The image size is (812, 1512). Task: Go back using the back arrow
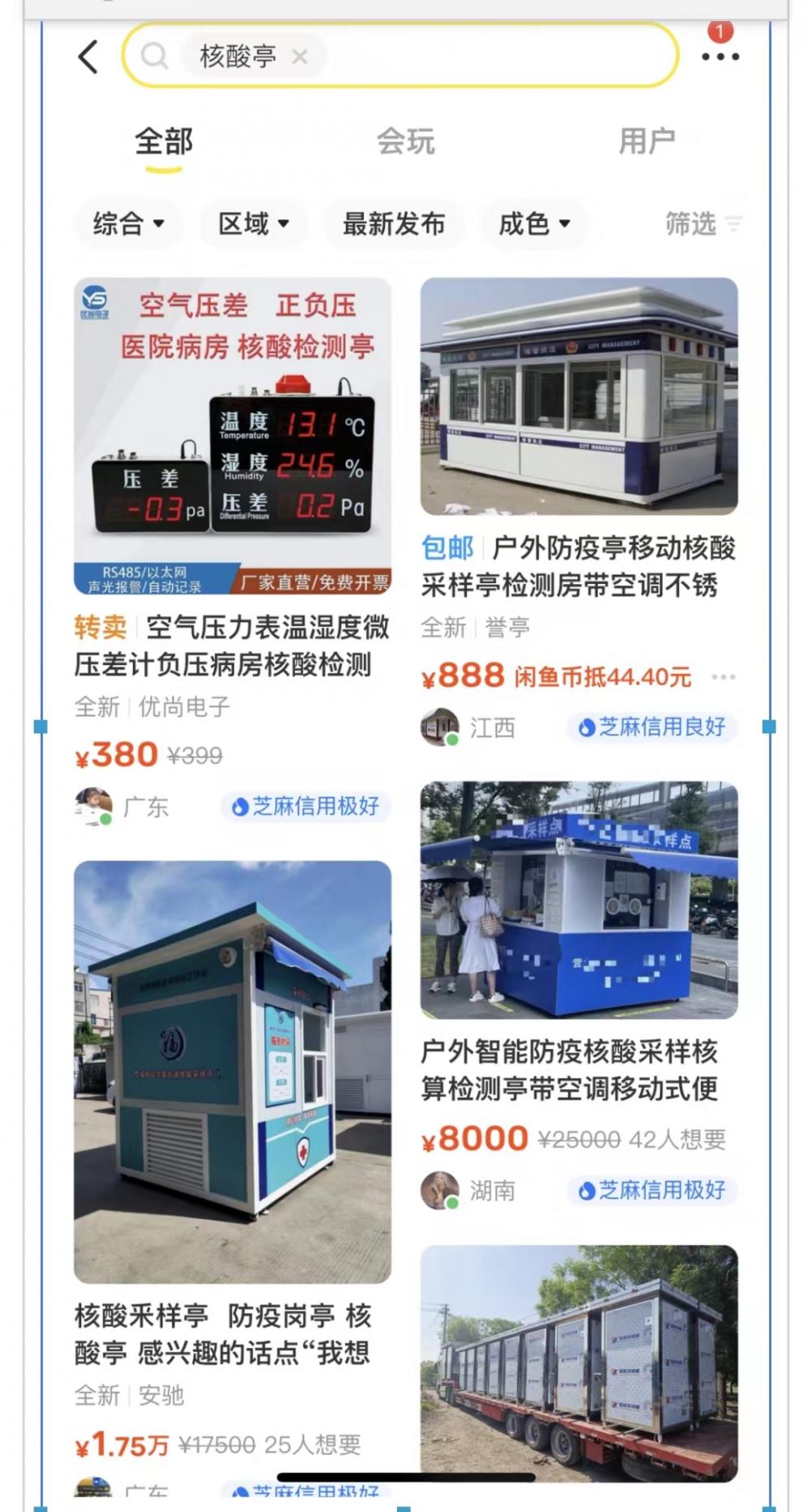tap(89, 57)
